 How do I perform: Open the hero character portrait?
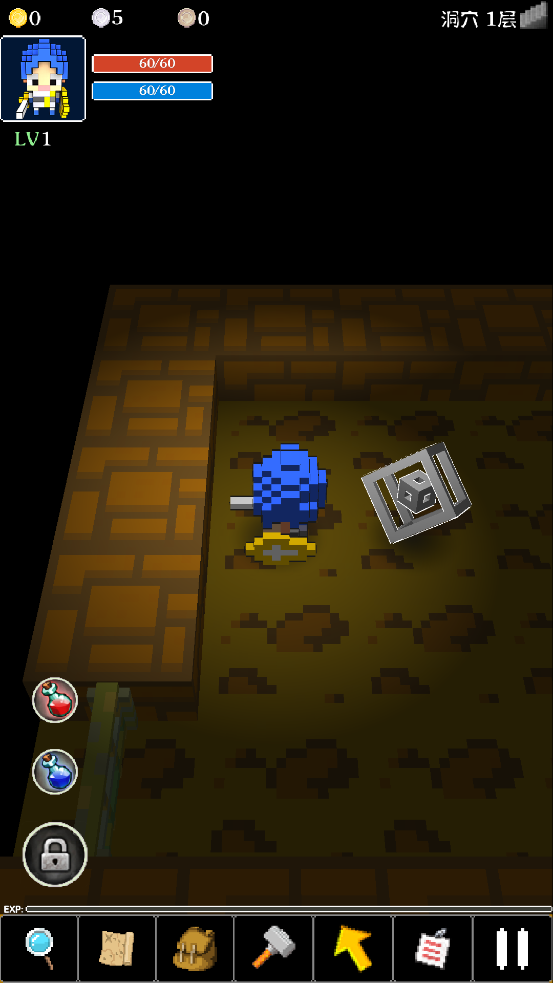click(x=43, y=78)
